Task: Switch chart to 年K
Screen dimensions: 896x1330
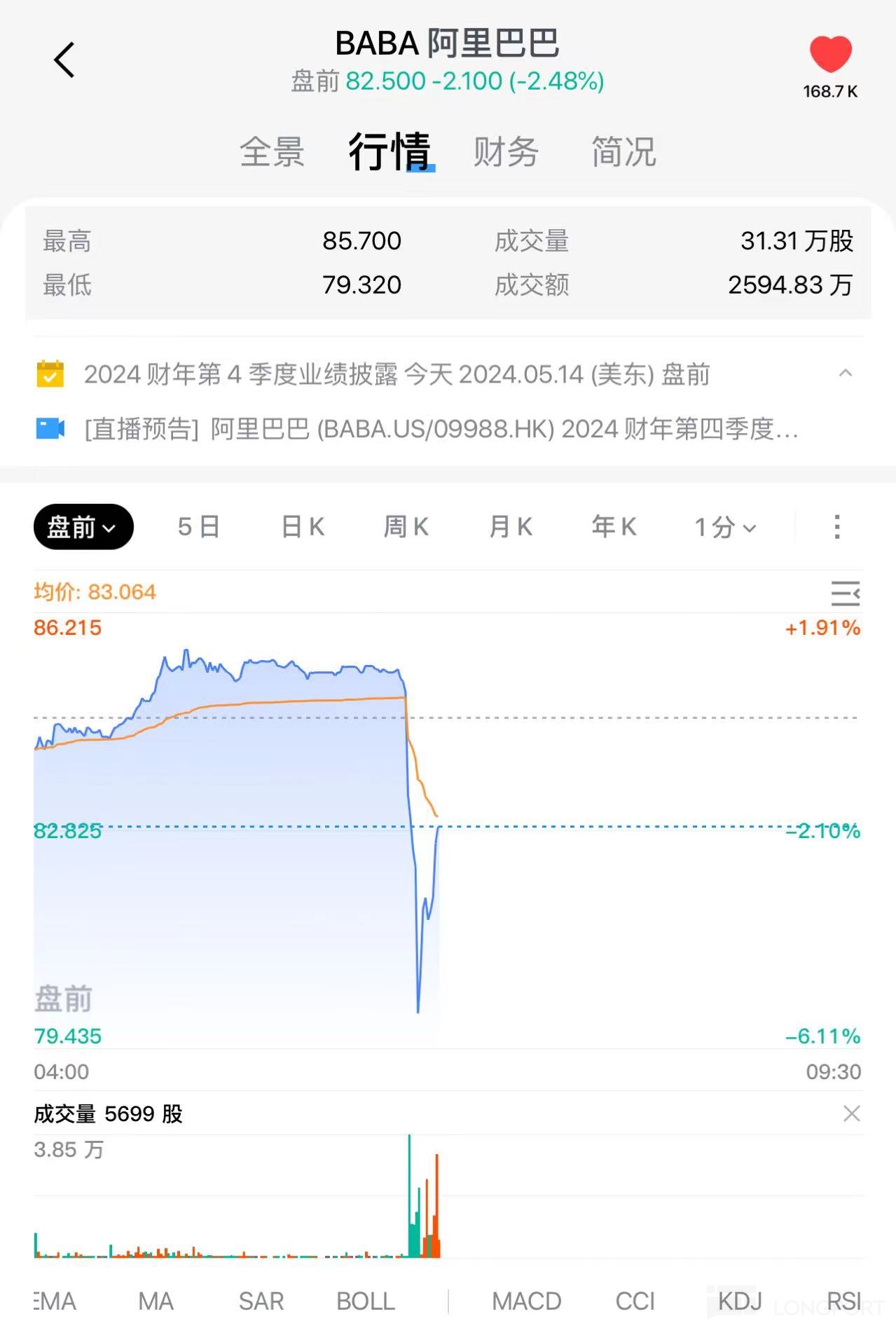Action: click(614, 527)
